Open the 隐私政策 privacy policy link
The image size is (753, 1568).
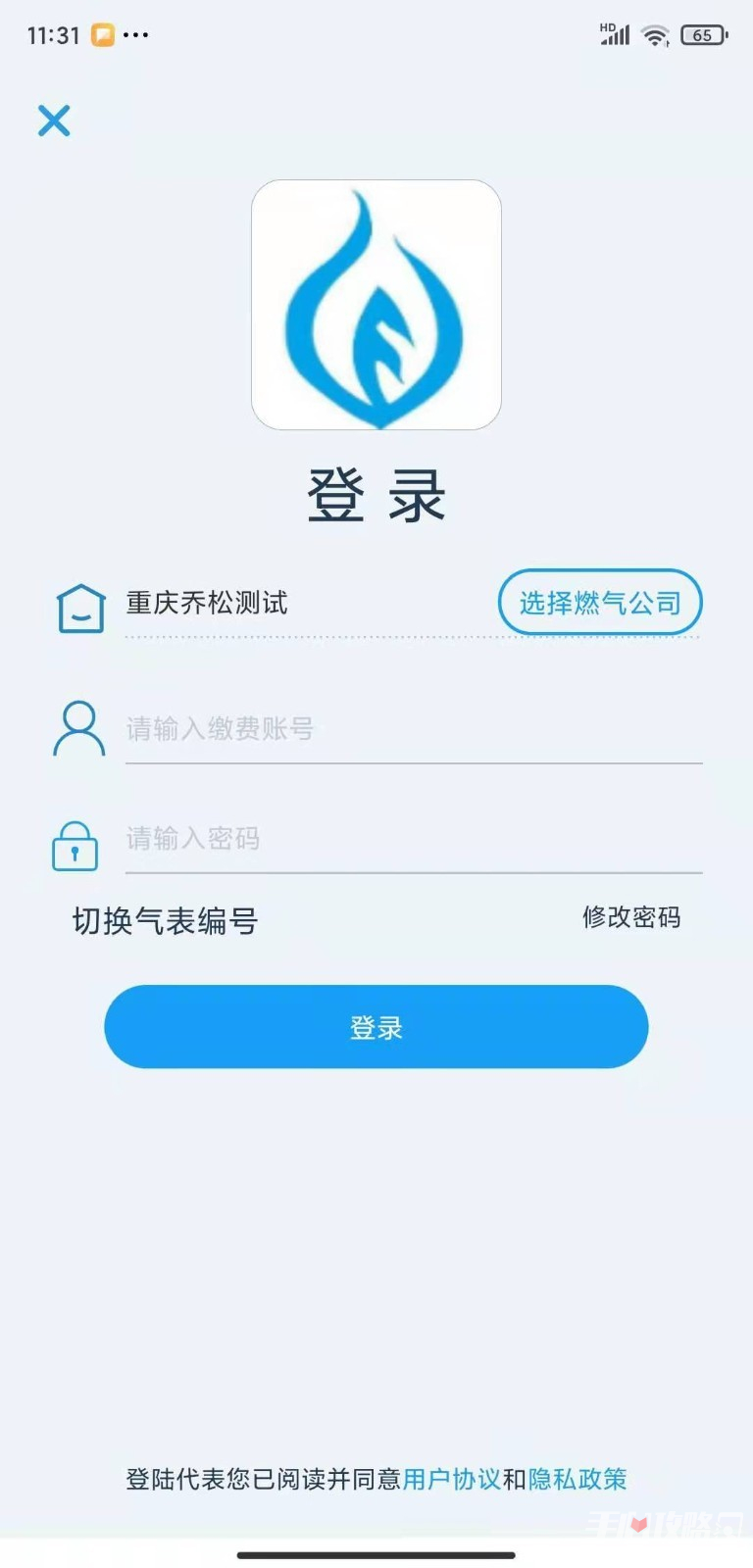click(x=580, y=1480)
